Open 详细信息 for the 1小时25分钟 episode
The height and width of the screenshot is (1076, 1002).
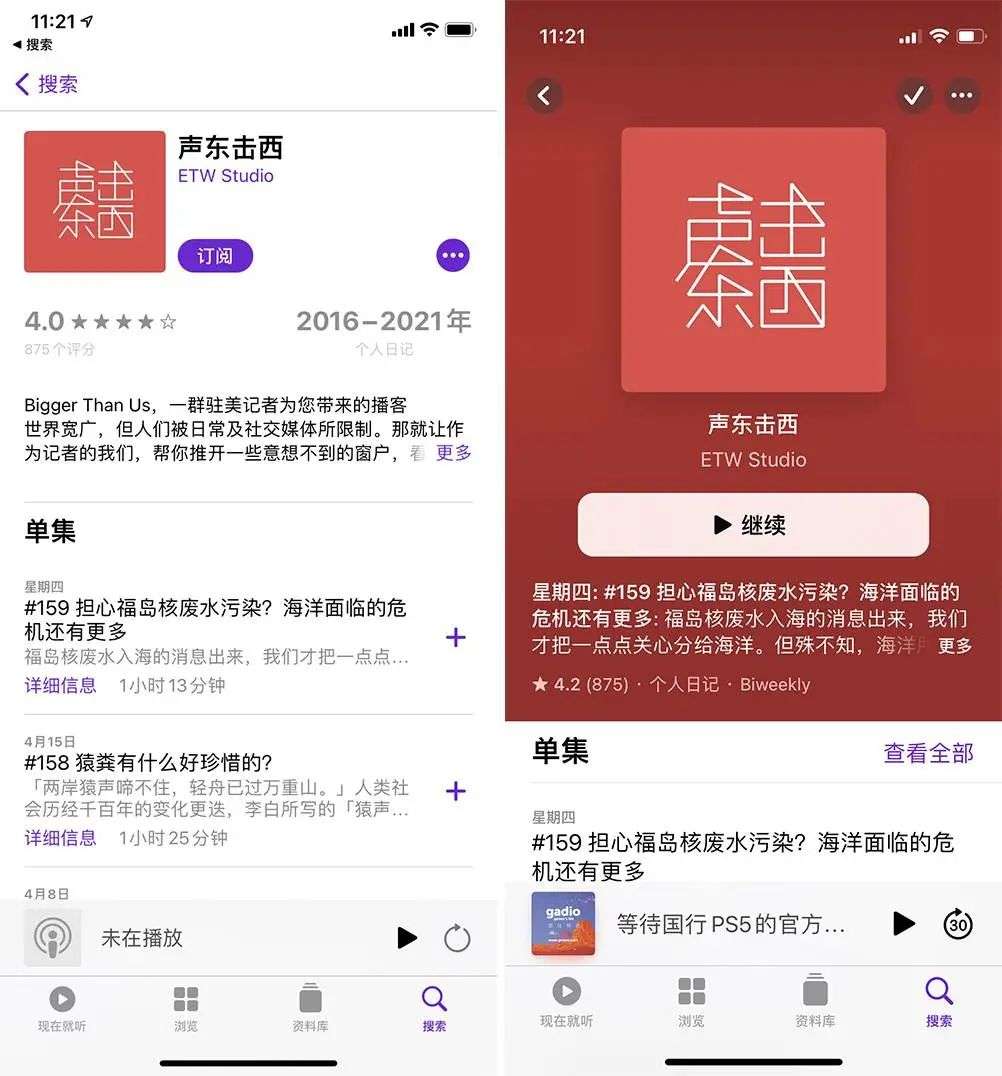pos(60,838)
